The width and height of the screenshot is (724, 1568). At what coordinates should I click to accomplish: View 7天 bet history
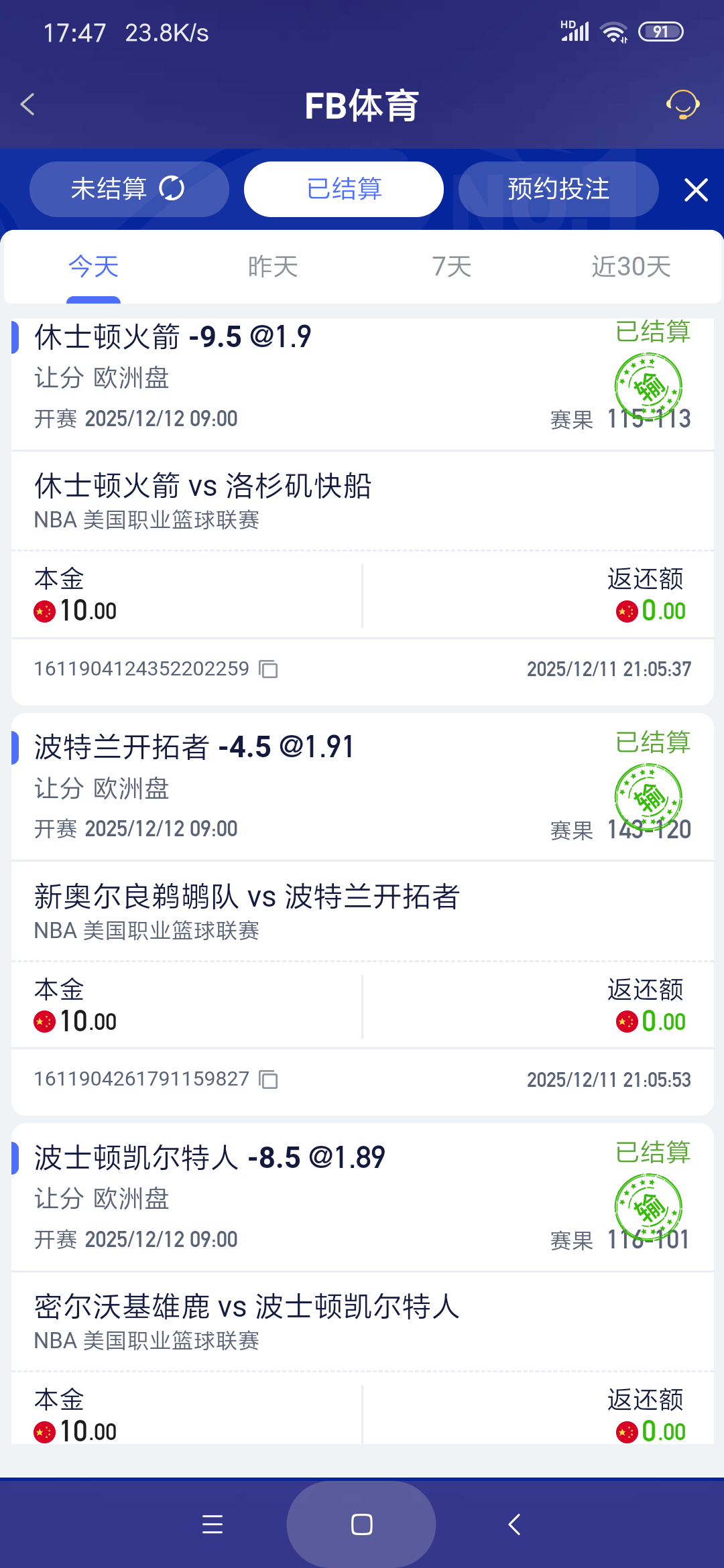450,266
